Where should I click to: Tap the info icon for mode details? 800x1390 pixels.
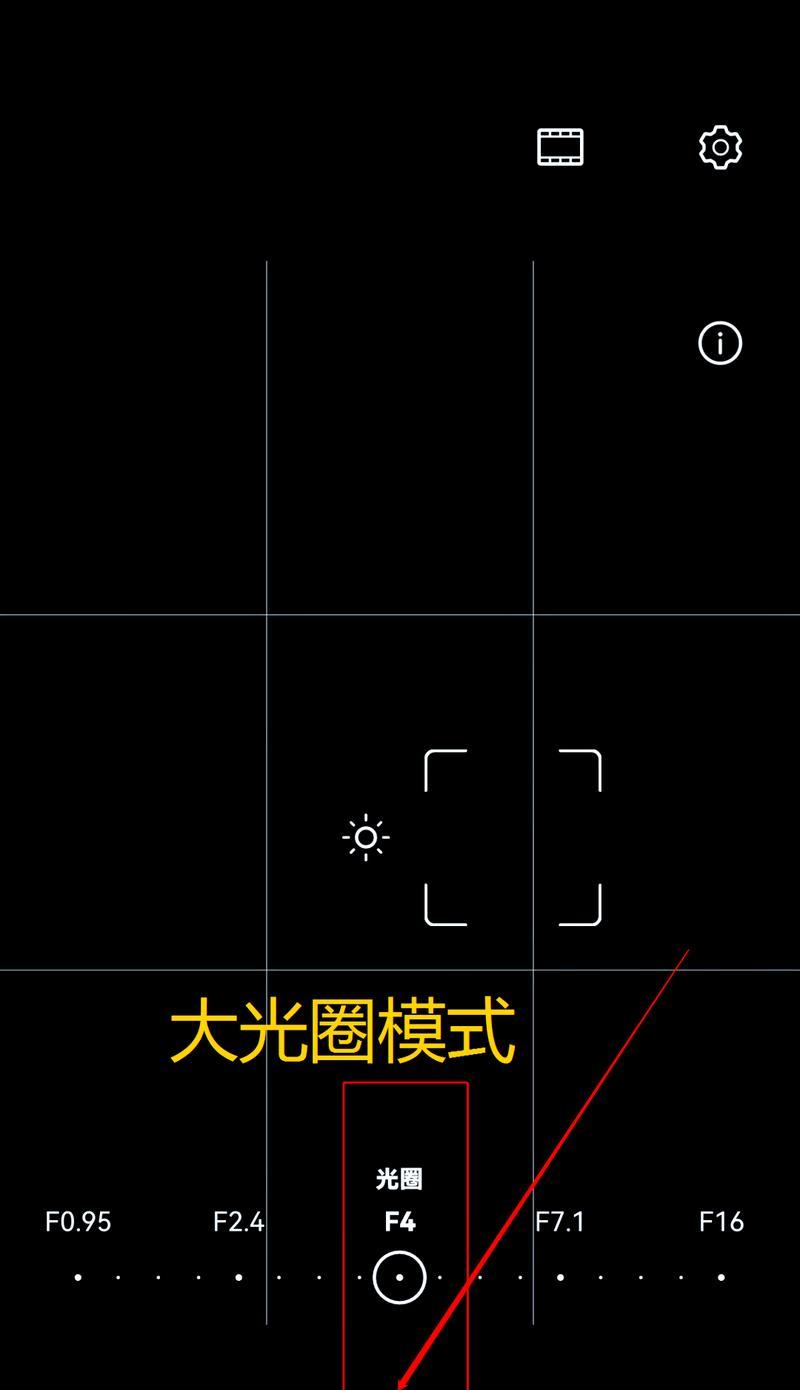[x=720, y=343]
